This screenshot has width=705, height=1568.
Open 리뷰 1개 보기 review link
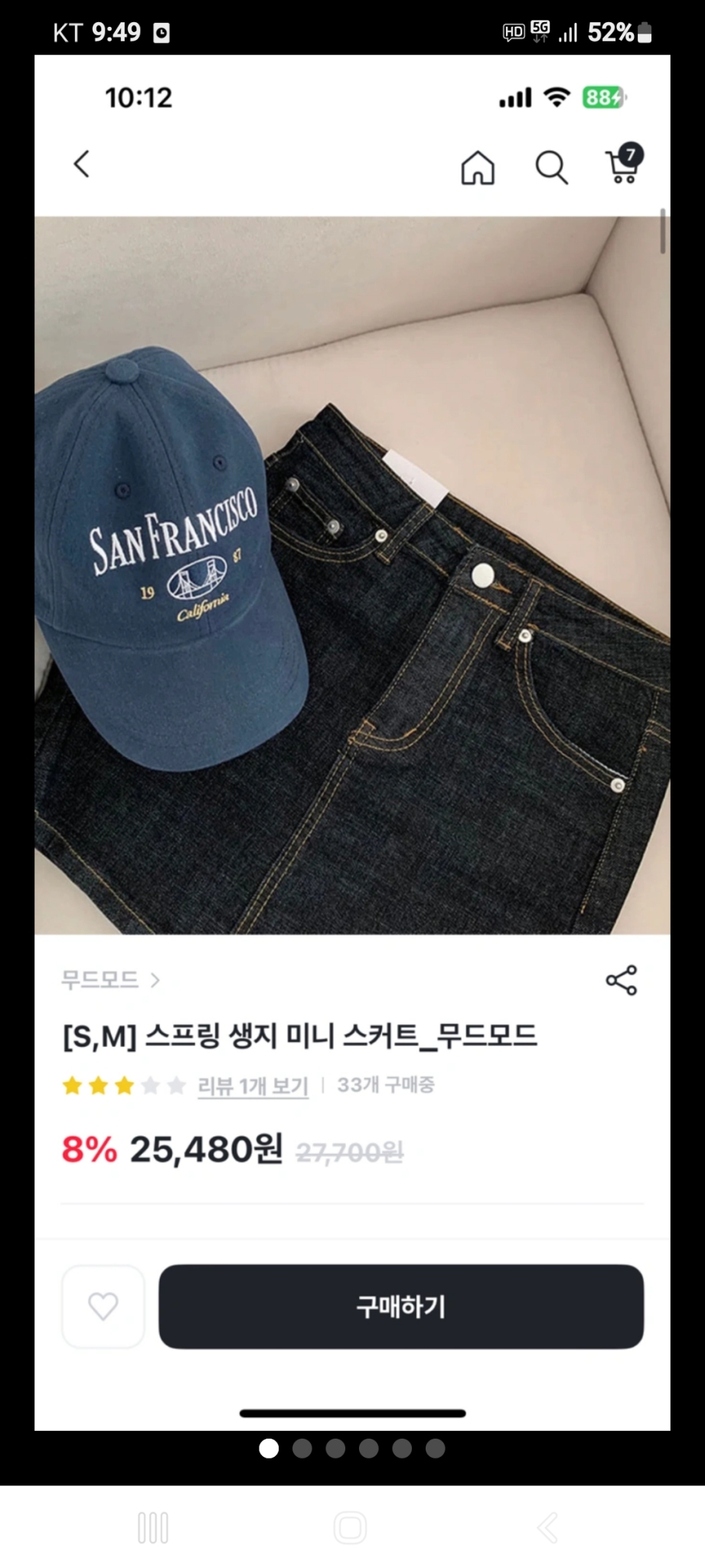pyautogui.click(x=253, y=1086)
